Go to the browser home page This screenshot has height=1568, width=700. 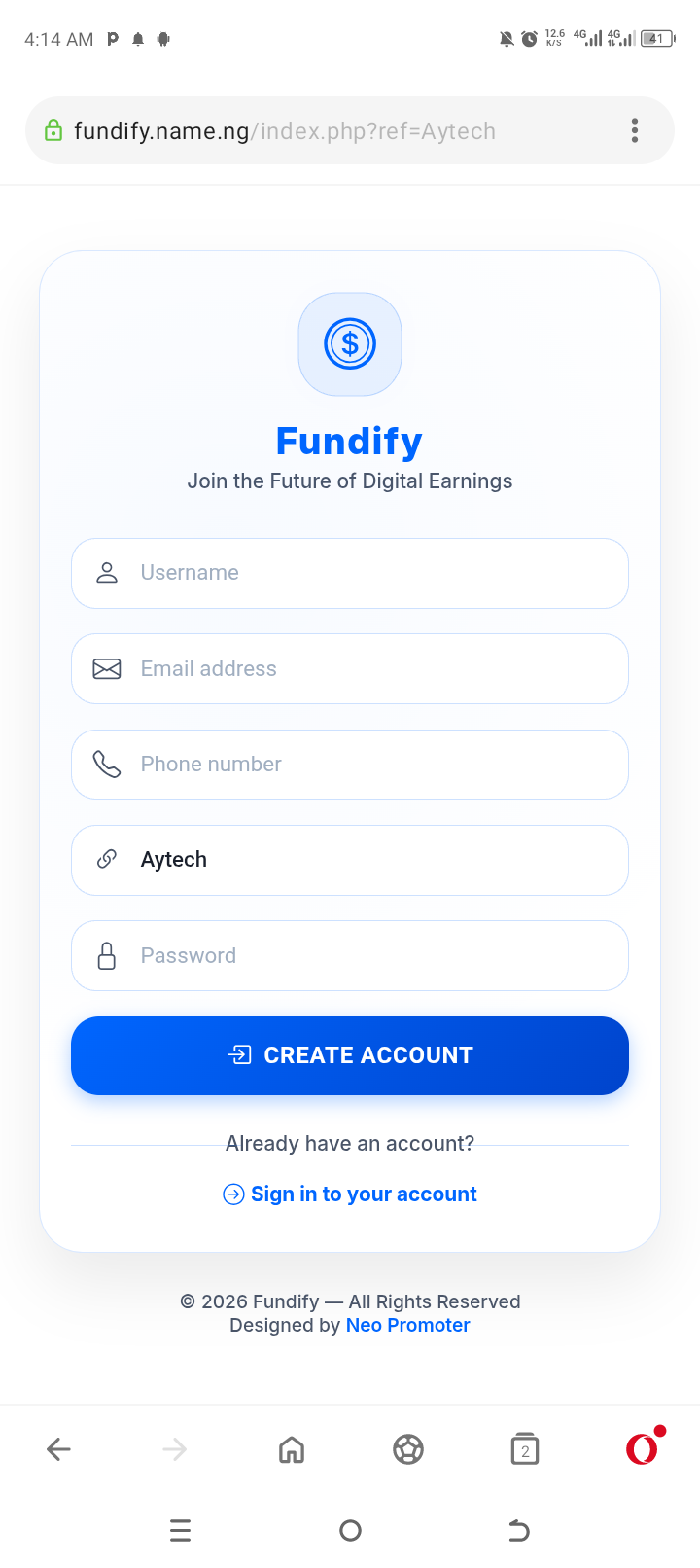click(x=292, y=1449)
